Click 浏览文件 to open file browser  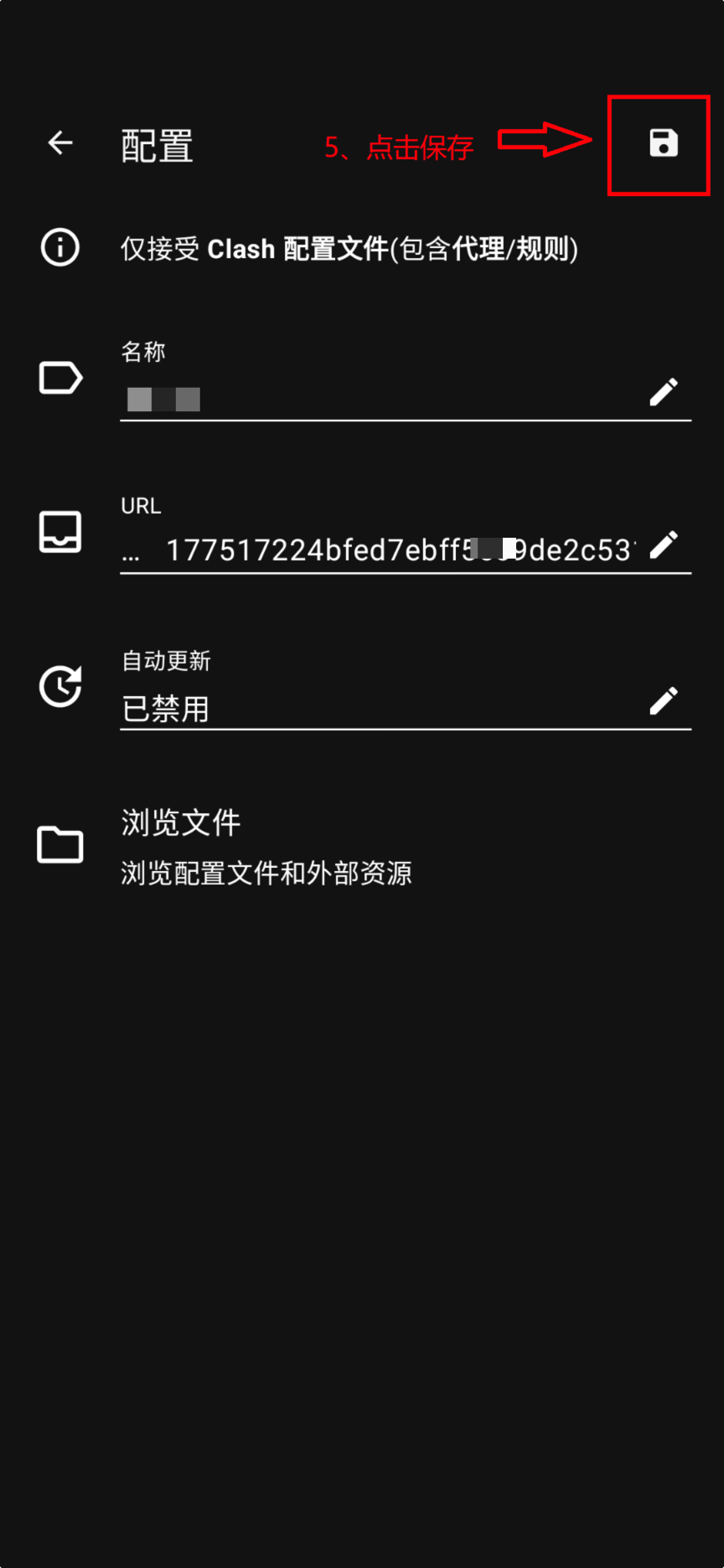click(x=179, y=823)
